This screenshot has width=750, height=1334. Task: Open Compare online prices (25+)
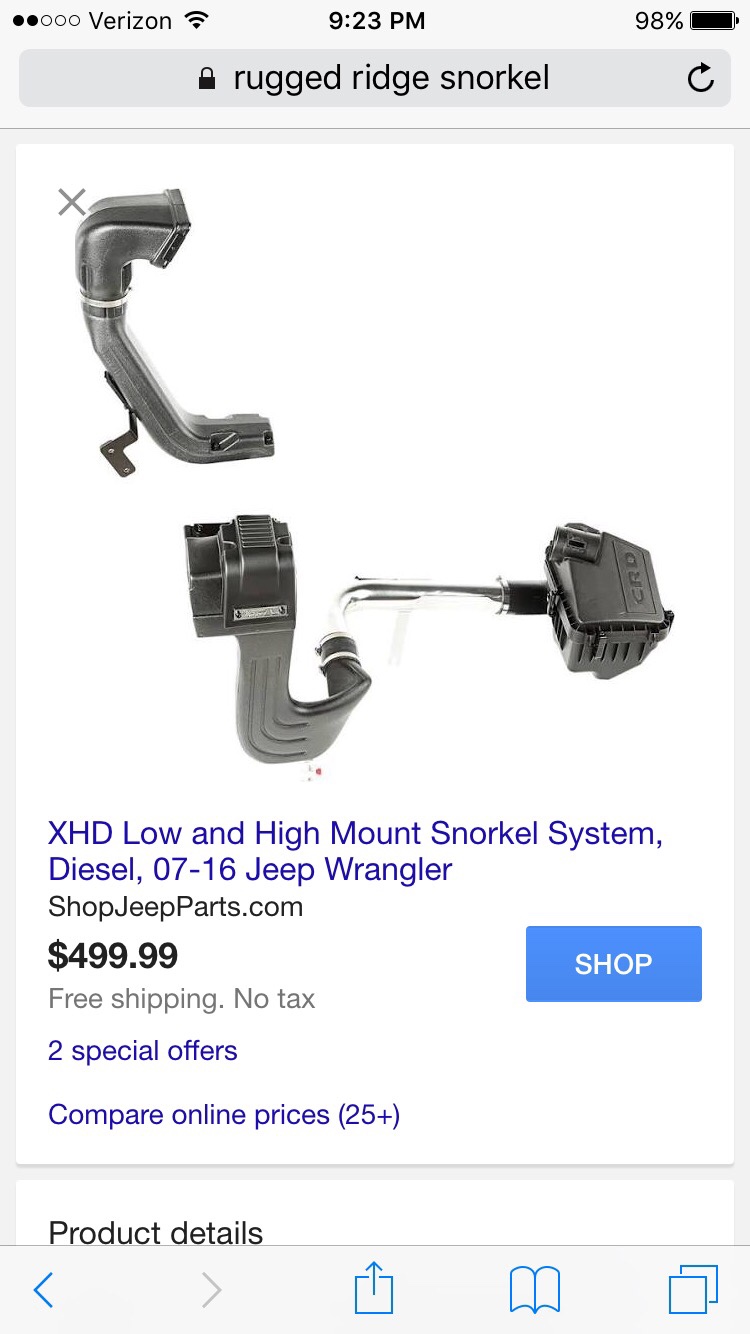[x=224, y=1115]
